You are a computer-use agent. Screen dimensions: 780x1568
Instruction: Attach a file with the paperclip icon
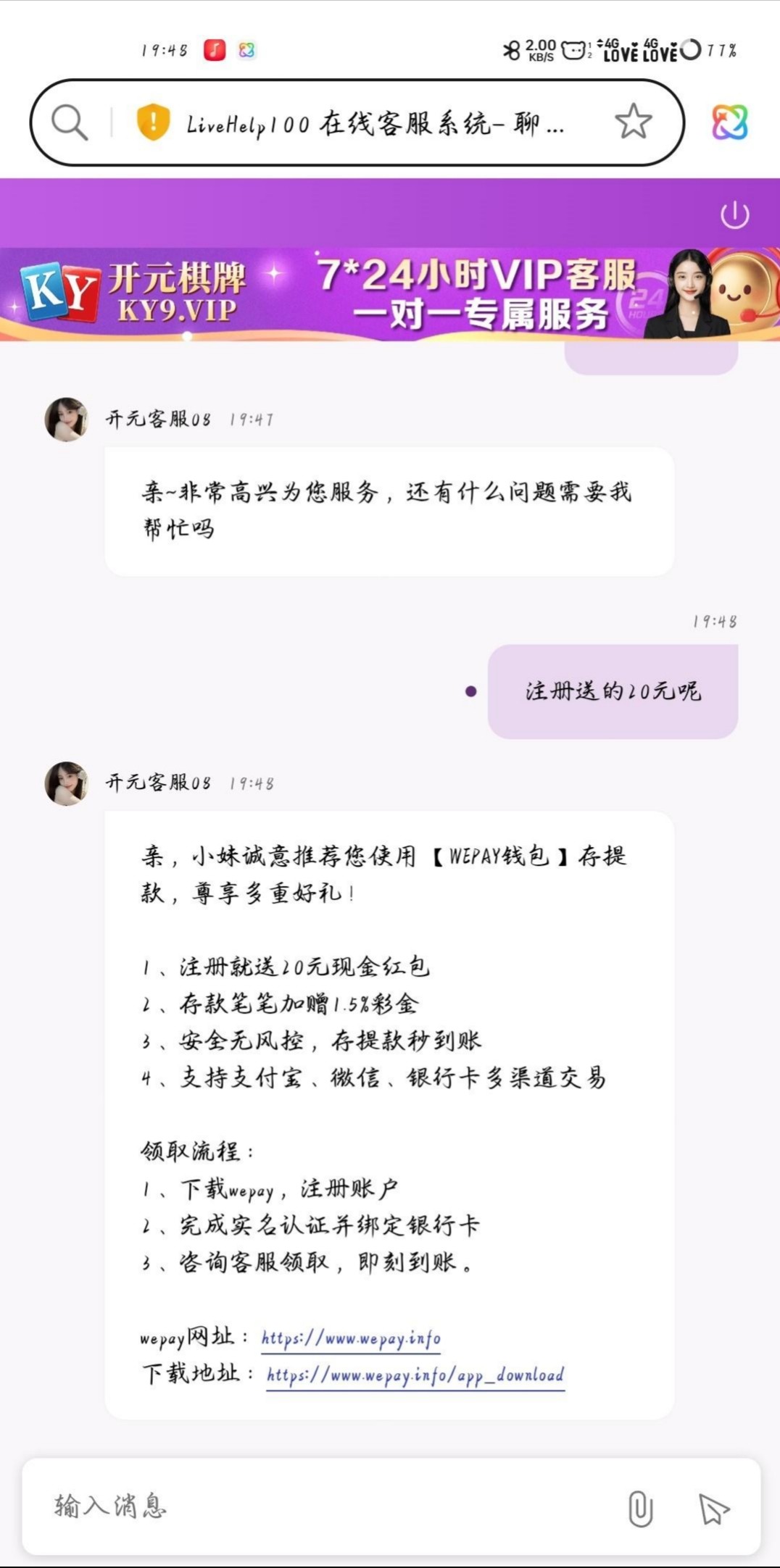[640, 1509]
